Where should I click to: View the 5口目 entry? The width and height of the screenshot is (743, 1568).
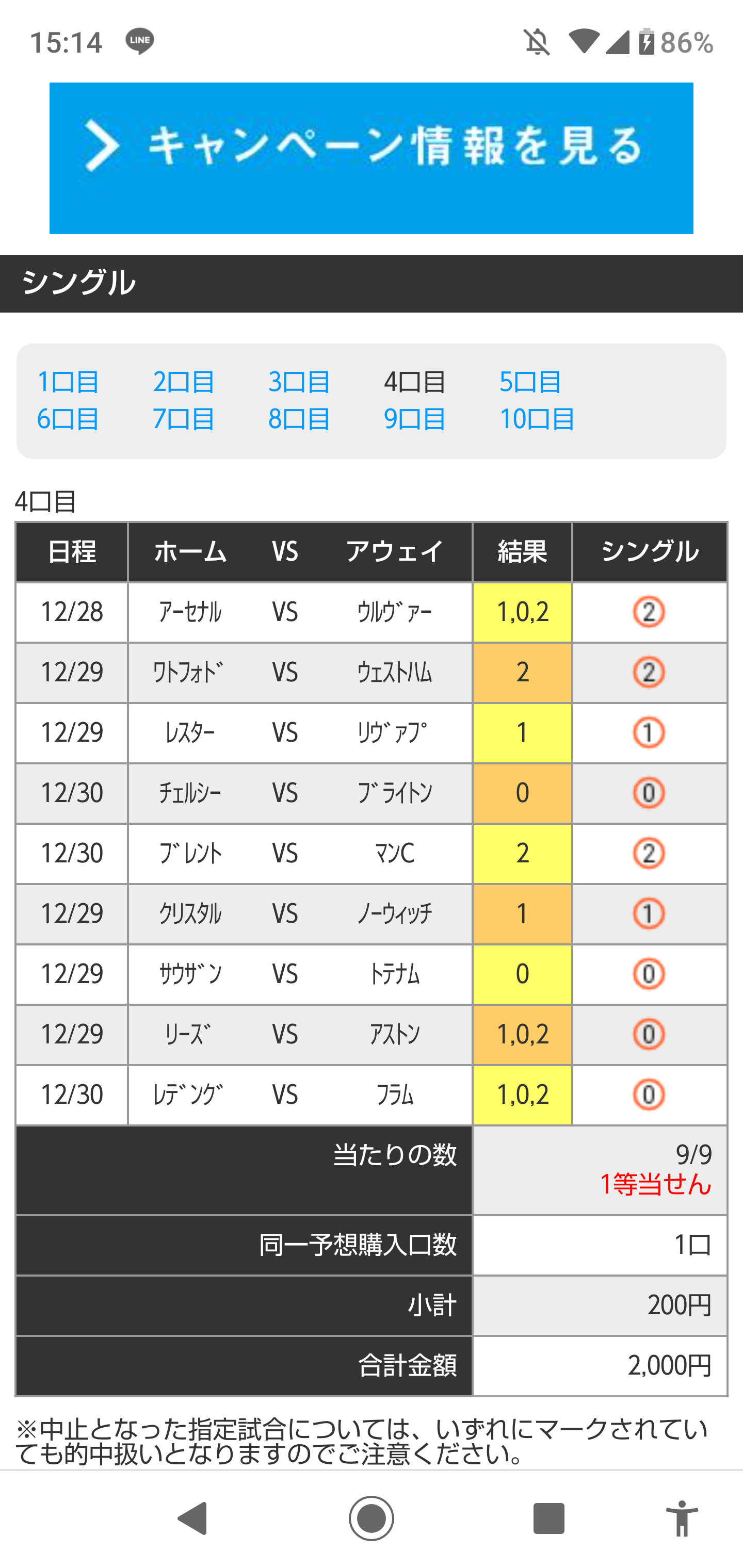pos(530,382)
